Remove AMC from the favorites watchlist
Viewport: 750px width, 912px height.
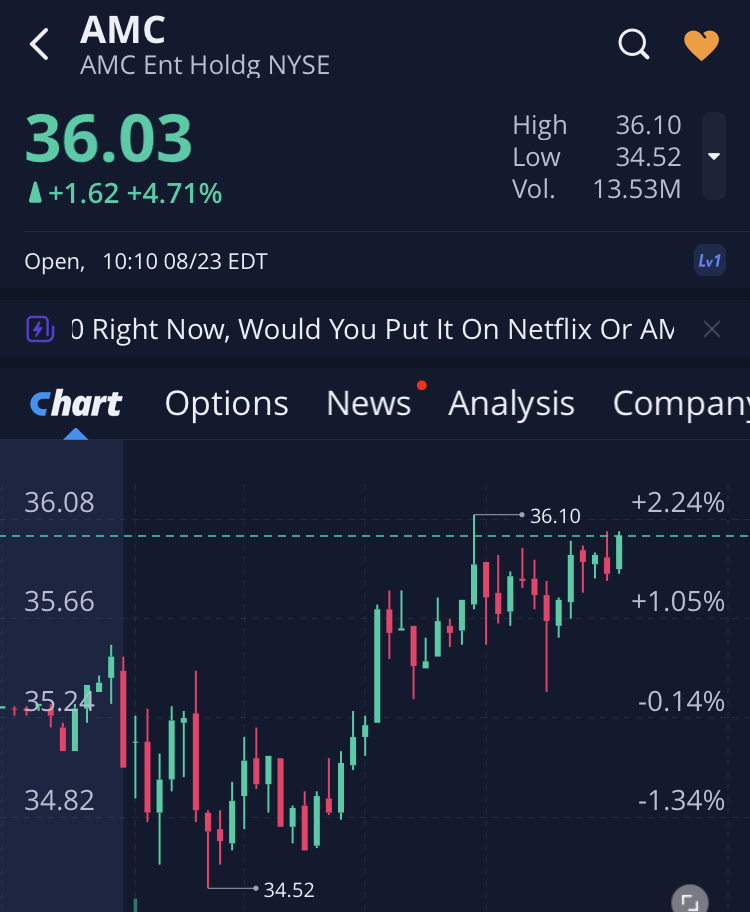[701, 44]
